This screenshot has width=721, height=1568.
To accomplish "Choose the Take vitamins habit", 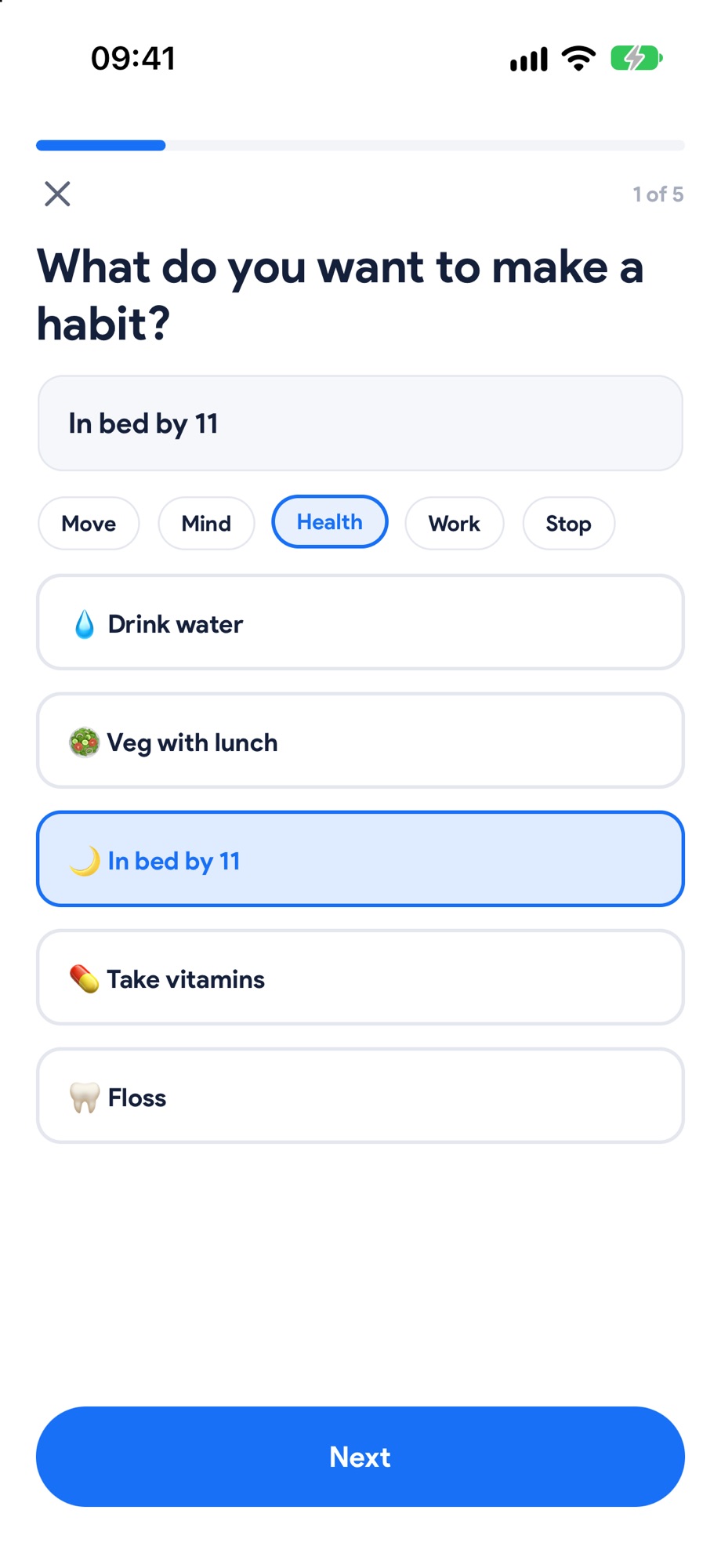I will (x=360, y=978).
